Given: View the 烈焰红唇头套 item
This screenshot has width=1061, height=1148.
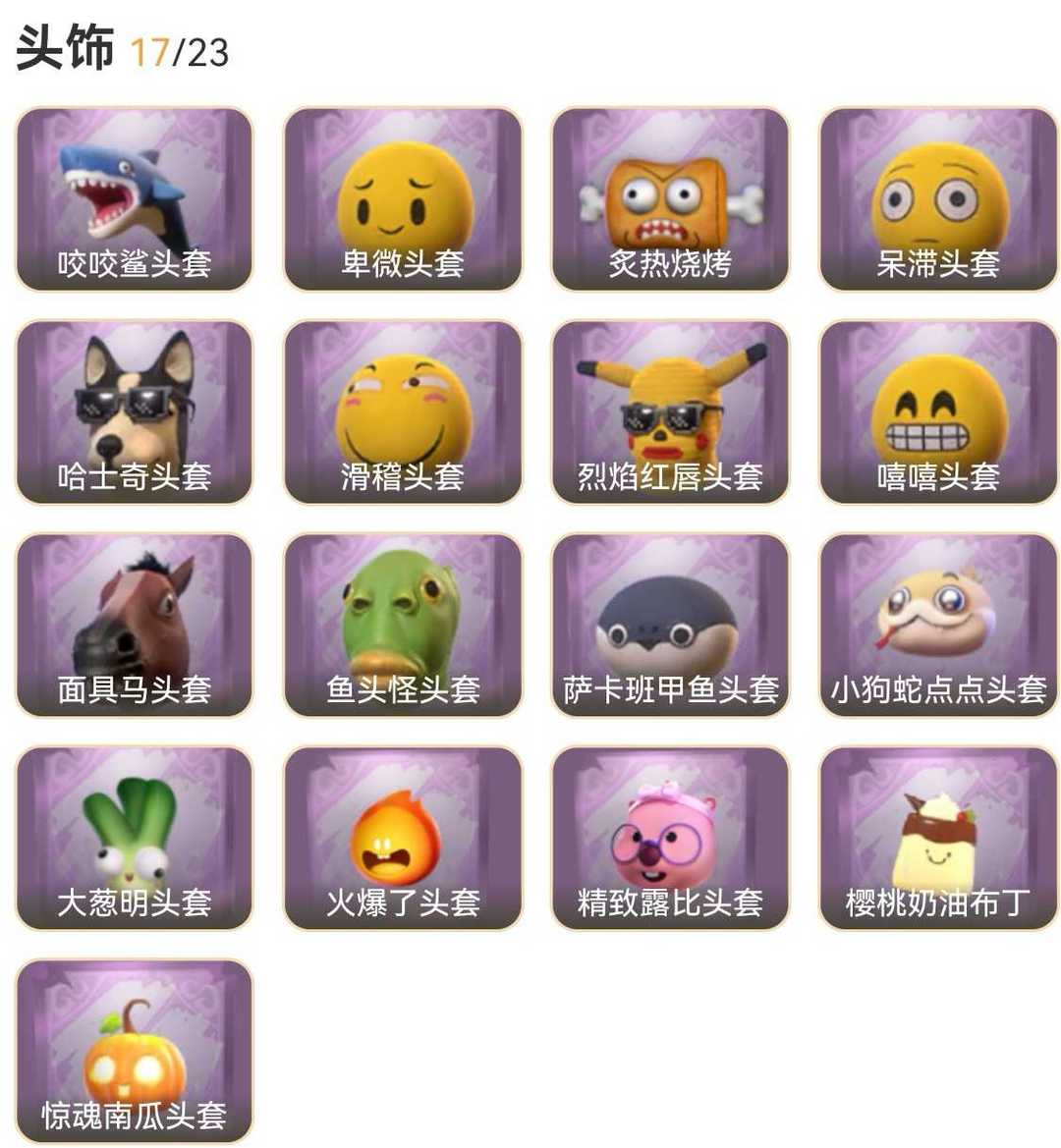Looking at the screenshot, I should [670, 412].
